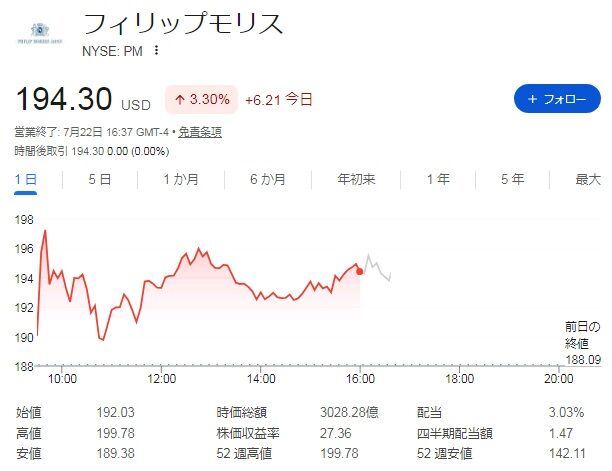Select the 1日 chart range
Viewport: 612px width, 471px height.
pos(25,180)
